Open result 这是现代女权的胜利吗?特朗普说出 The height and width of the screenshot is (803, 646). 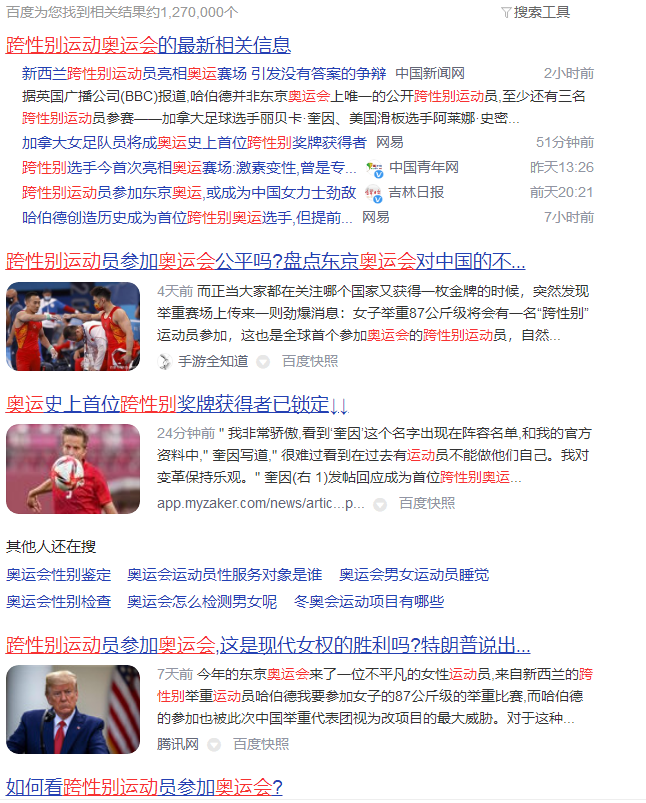point(268,644)
